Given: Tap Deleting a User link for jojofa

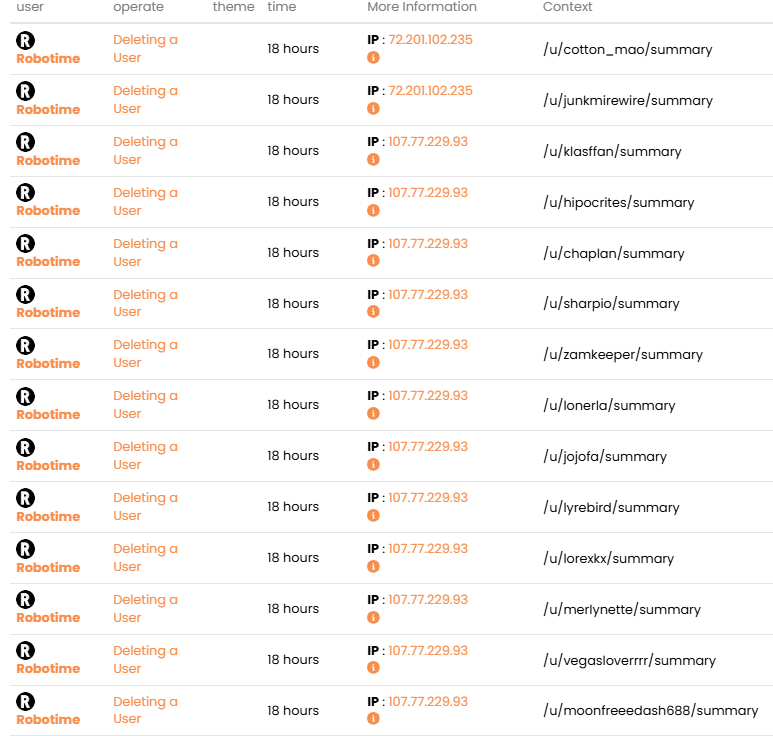Looking at the screenshot, I should coord(144,456).
